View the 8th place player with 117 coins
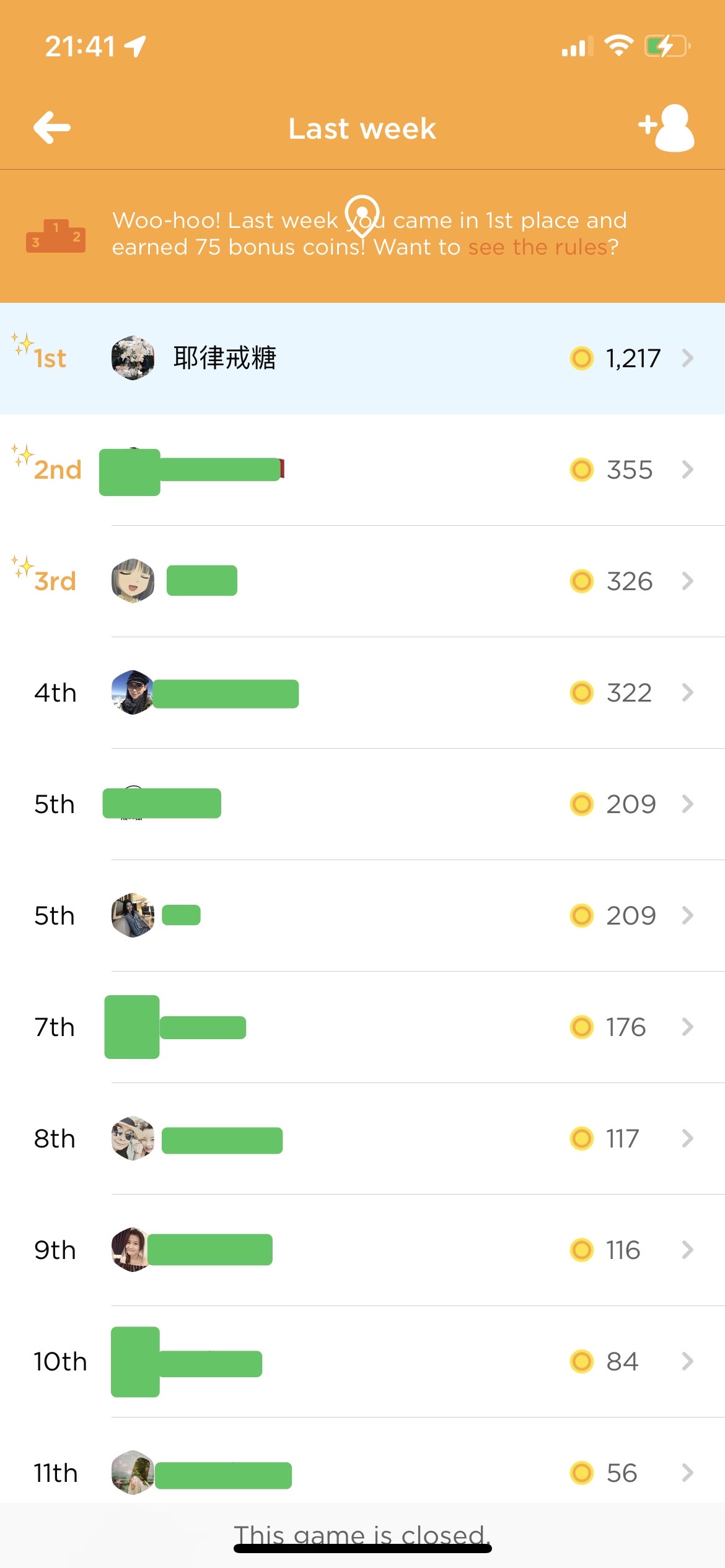The height and width of the screenshot is (1568, 725). point(362,1138)
